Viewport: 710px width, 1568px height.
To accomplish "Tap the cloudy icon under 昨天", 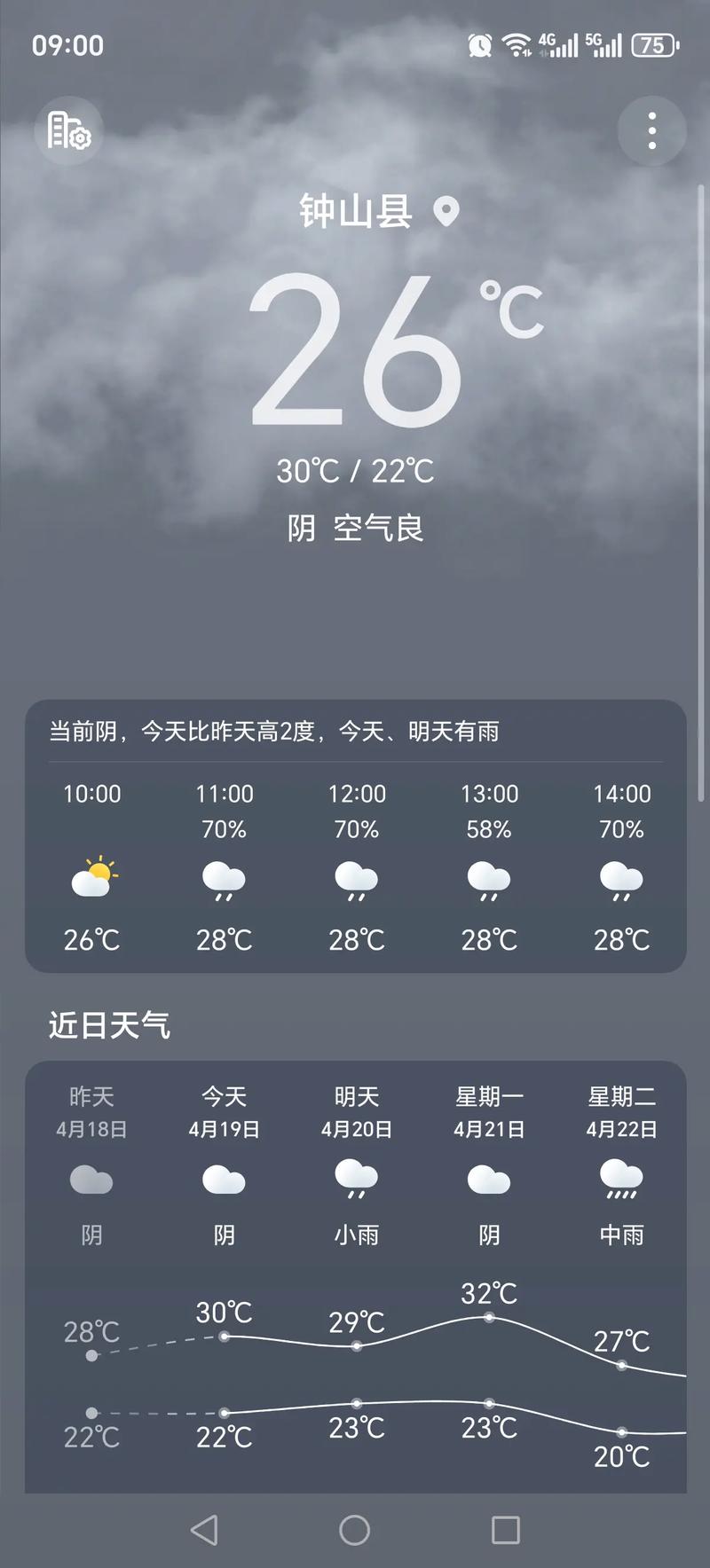I will (x=91, y=1180).
